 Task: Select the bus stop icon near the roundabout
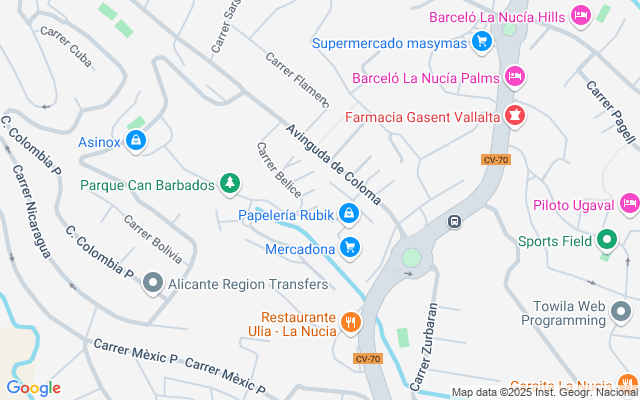coord(454,222)
